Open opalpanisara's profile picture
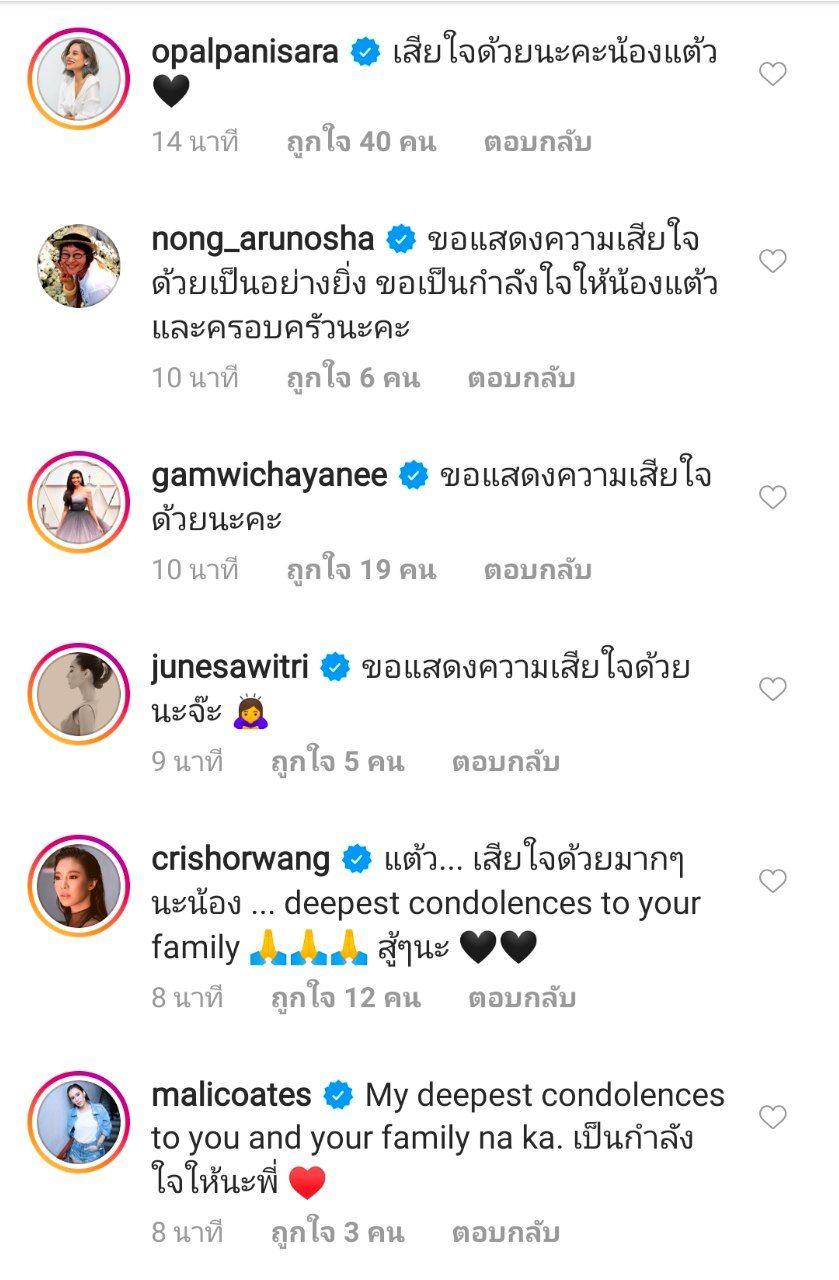This screenshot has height=1280, width=839. (79, 80)
